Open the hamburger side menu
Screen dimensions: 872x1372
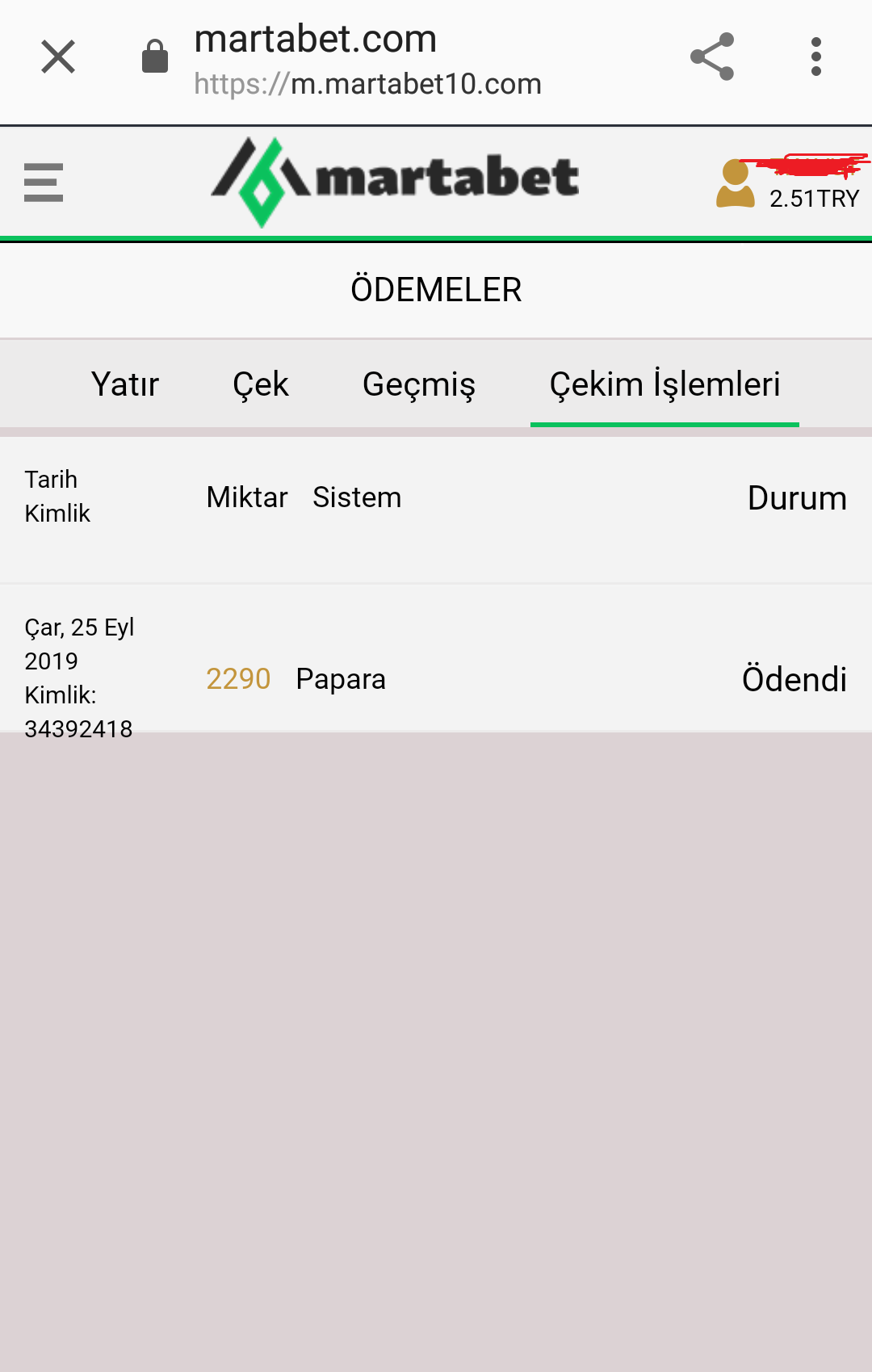tap(44, 183)
